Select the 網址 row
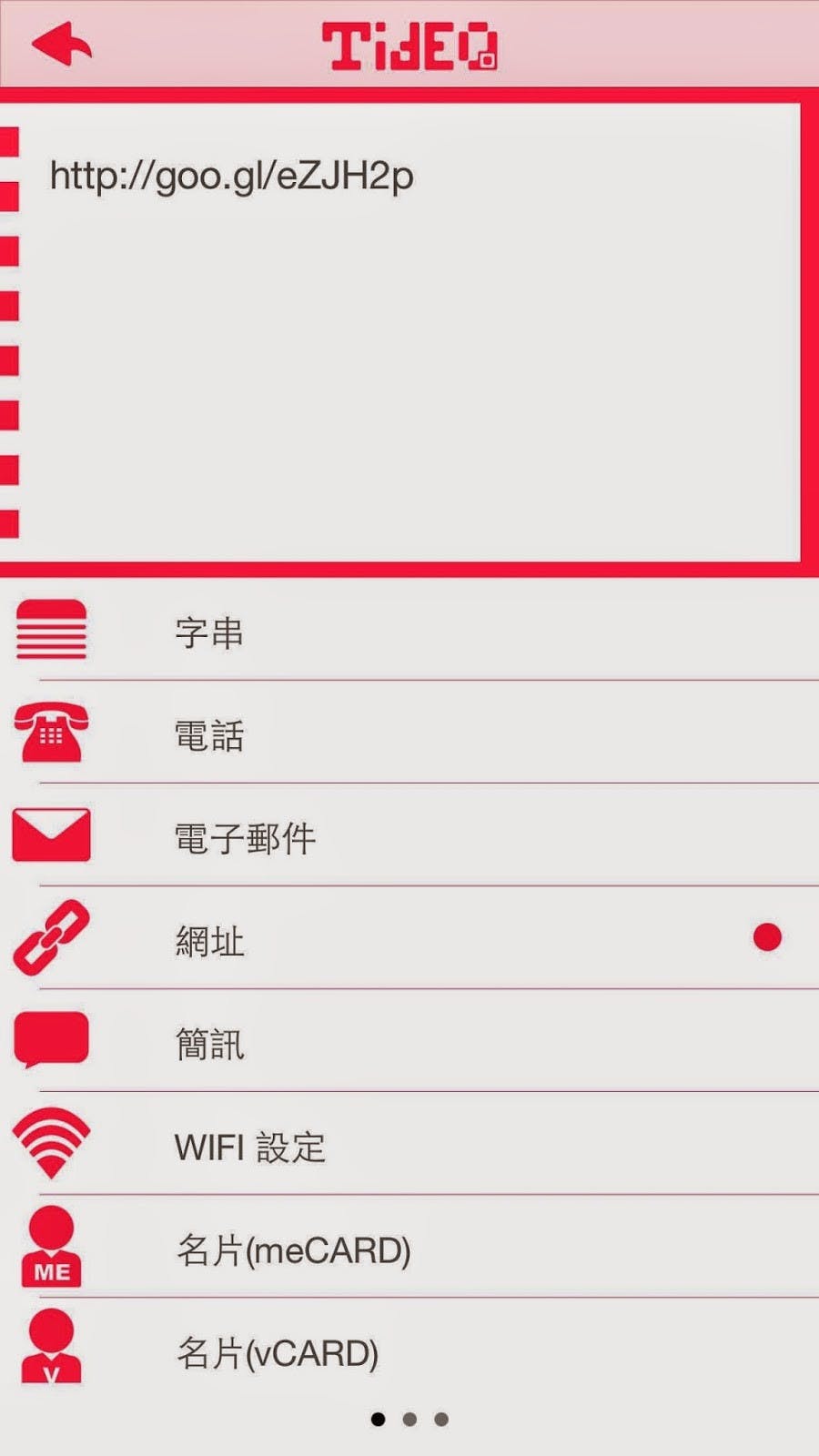 (409, 938)
